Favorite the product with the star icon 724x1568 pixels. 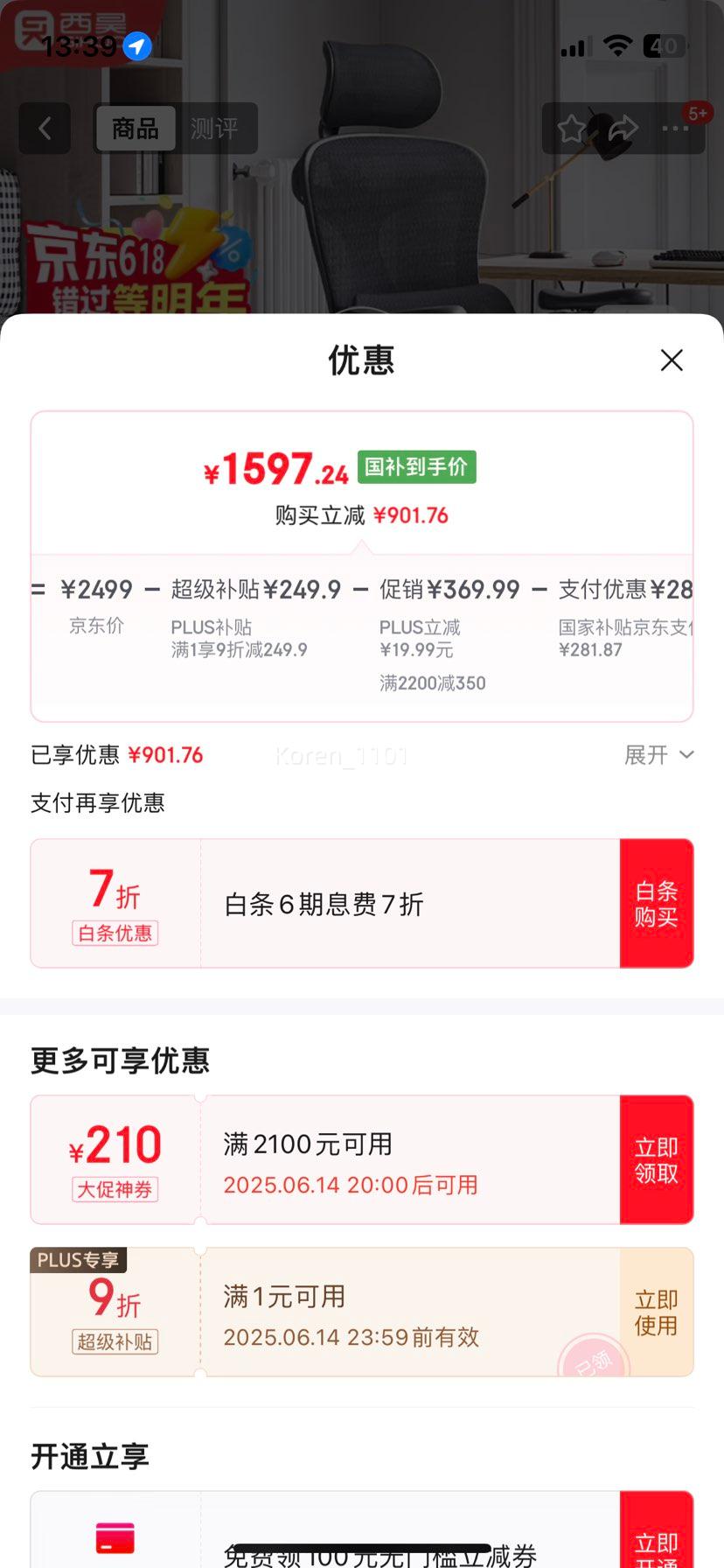[572, 129]
